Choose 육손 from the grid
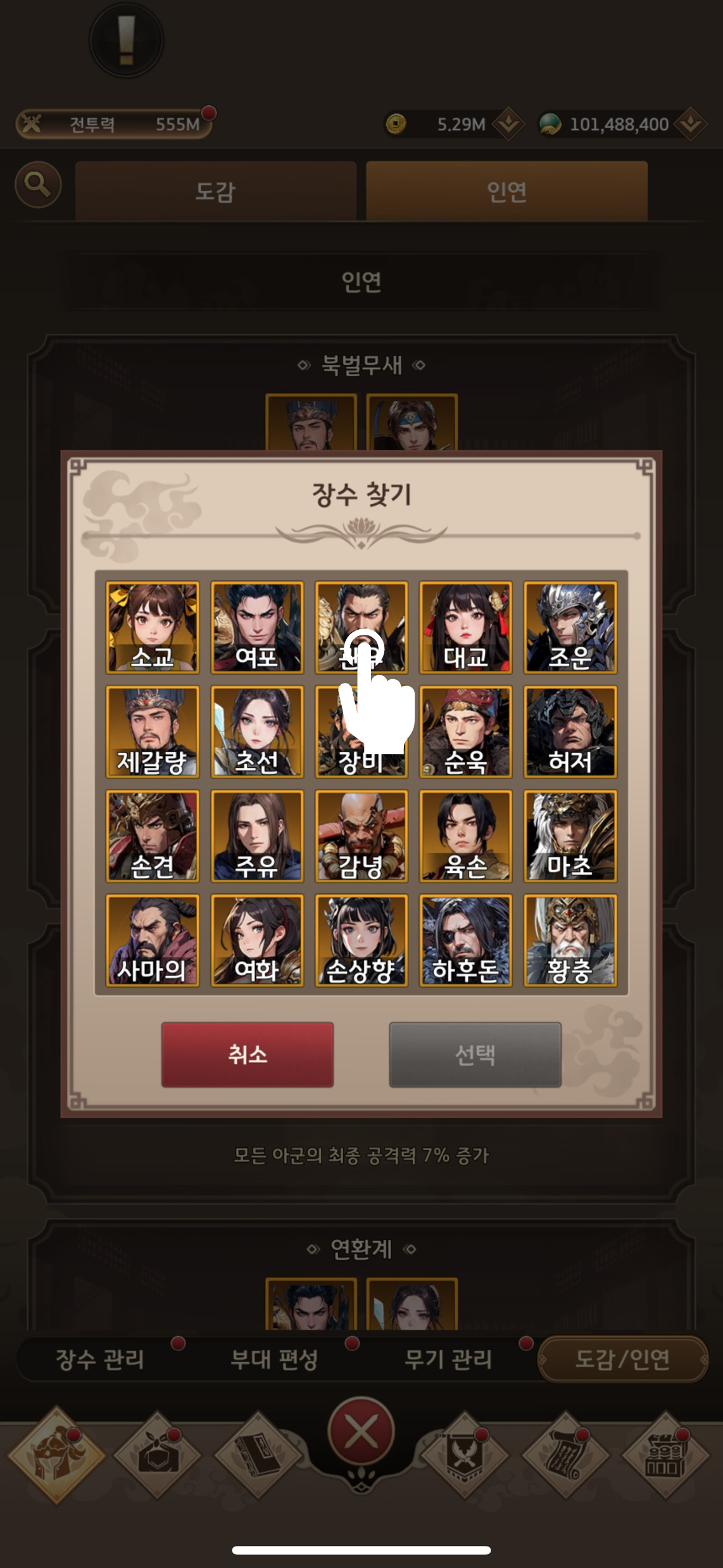The height and width of the screenshot is (1568, 723). pyautogui.click(x=465, y=836)
